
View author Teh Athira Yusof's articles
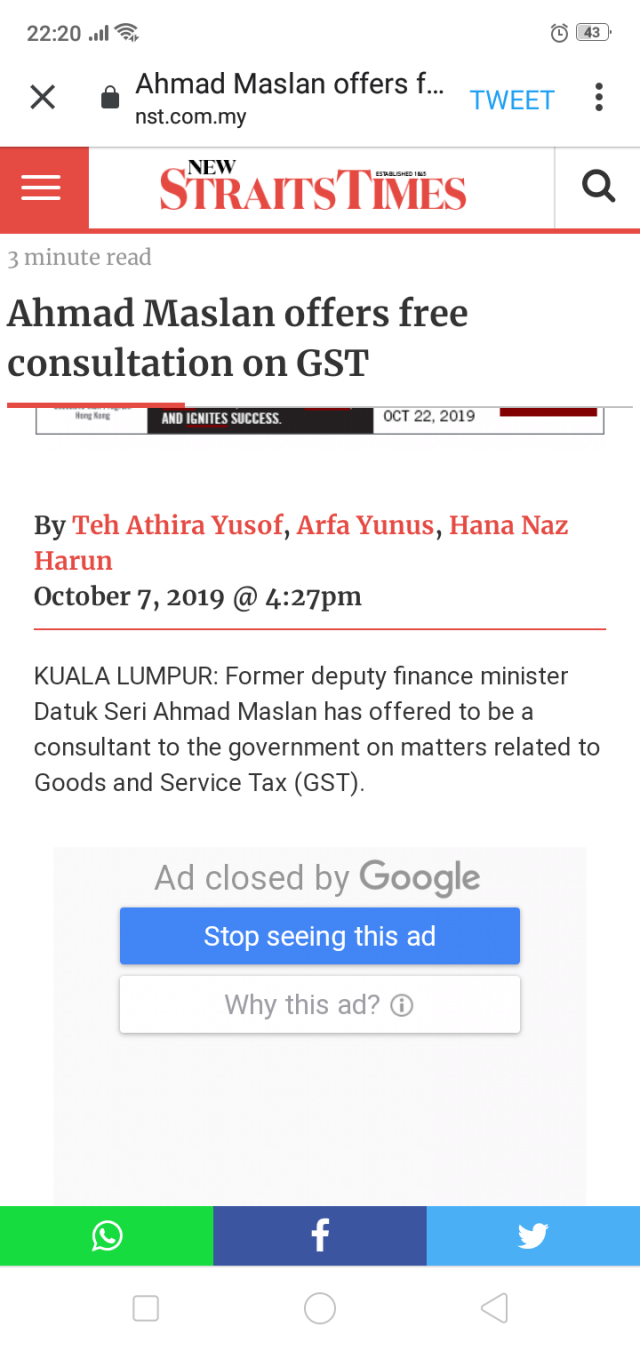(178, 525)
